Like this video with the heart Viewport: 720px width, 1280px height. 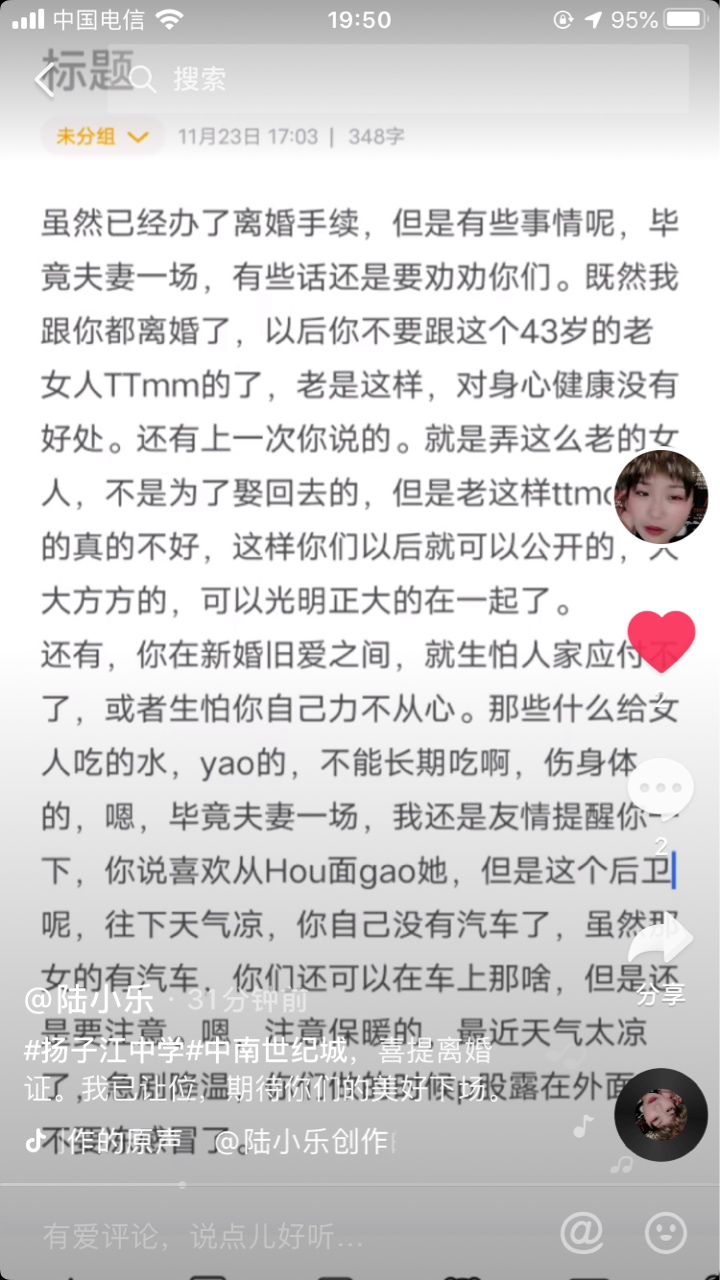click(661, 641)
